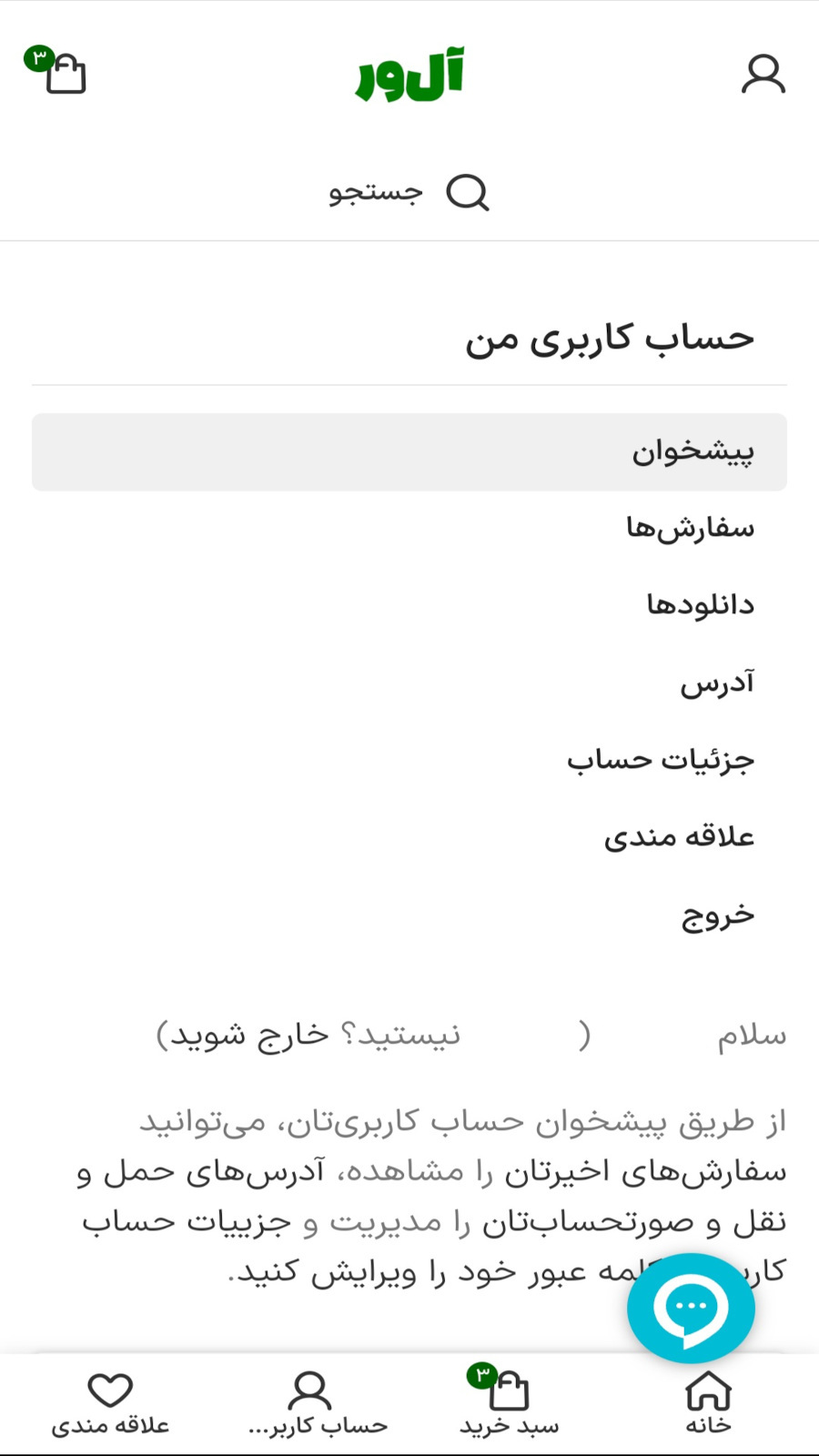
Task: Open علاقه مندی in the account menu
Action: coord(409,837)
